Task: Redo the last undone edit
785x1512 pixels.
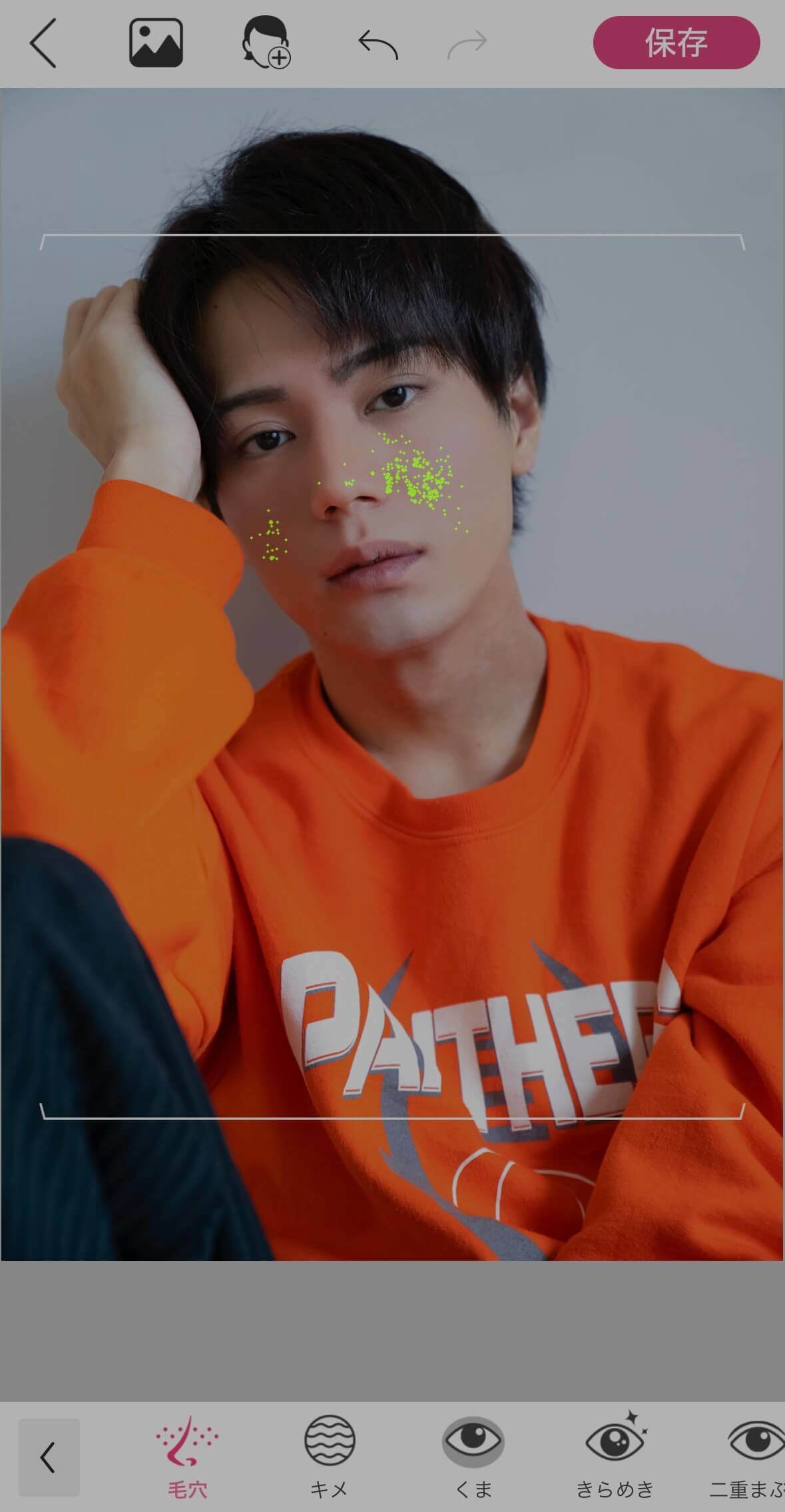Action: tap(467, 45)
